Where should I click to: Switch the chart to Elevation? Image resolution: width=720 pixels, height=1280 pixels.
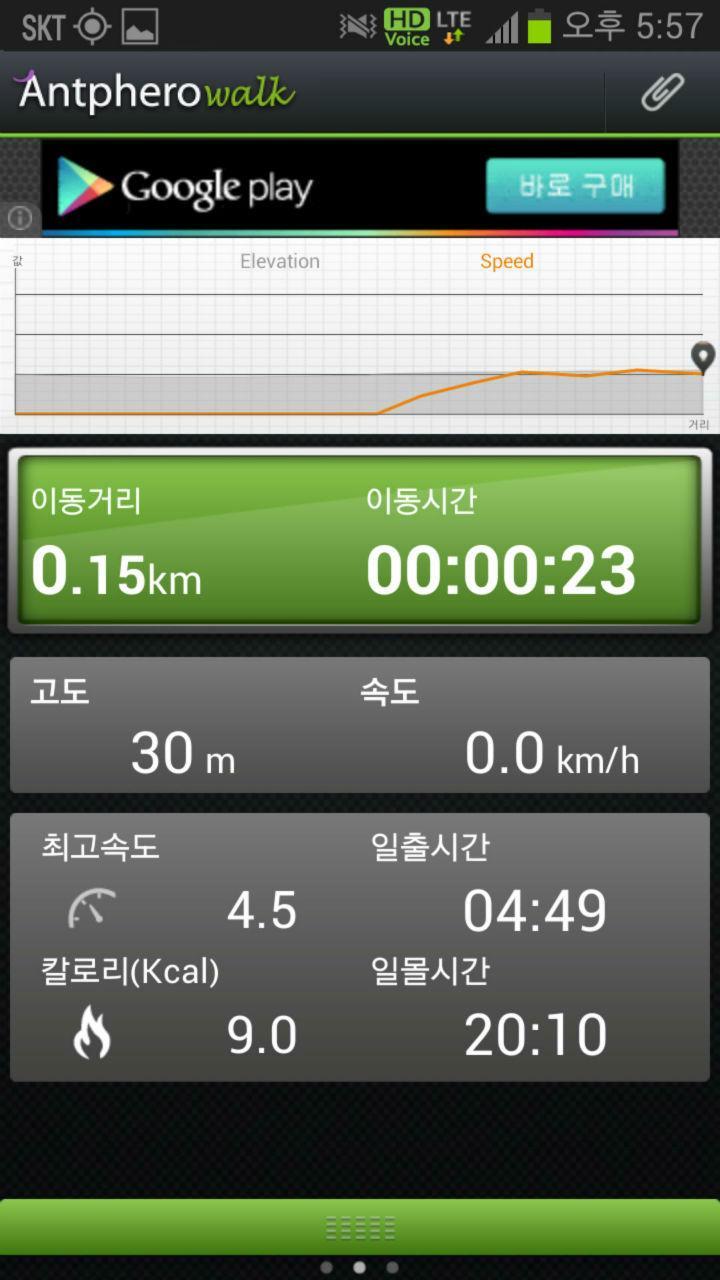(x=280, y=262)
